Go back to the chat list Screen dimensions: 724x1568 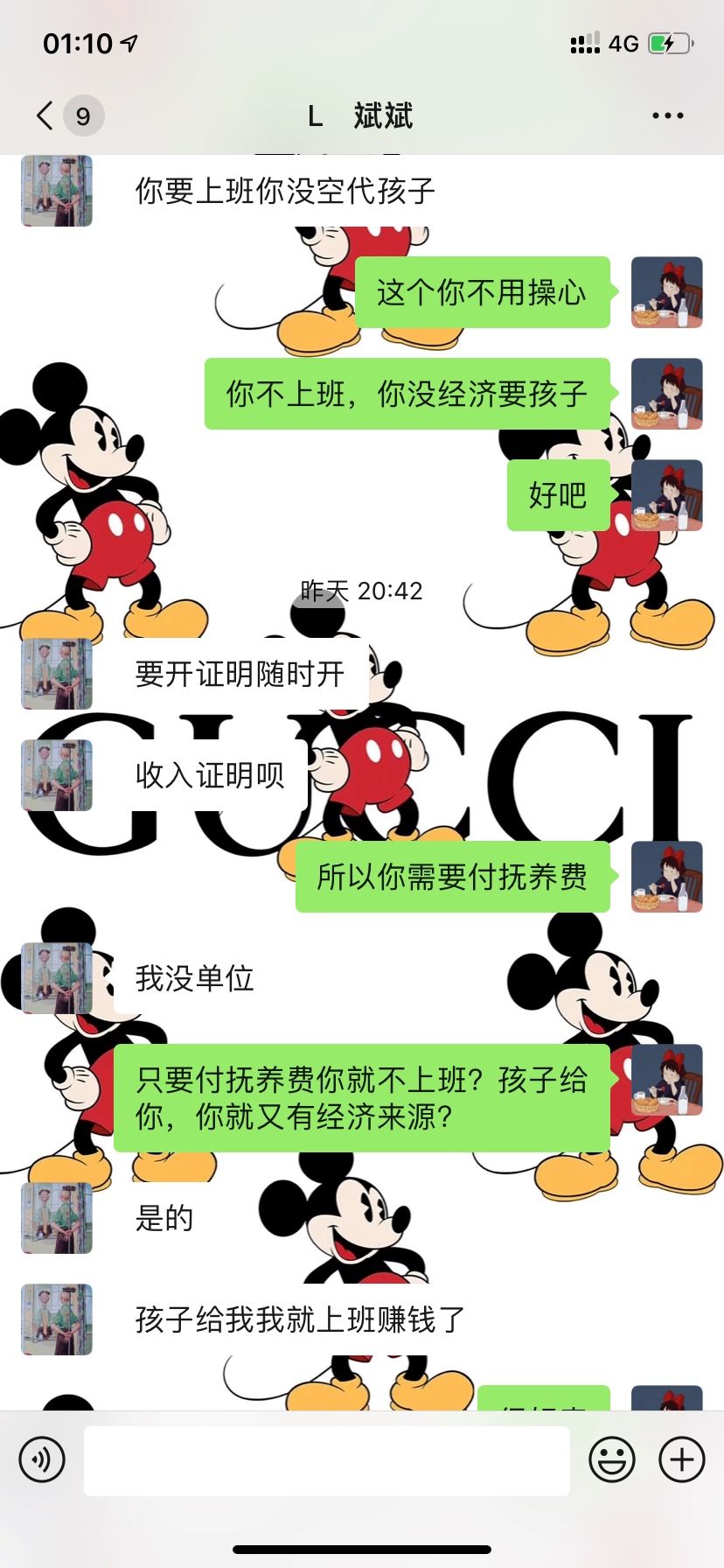pos(45,115)
